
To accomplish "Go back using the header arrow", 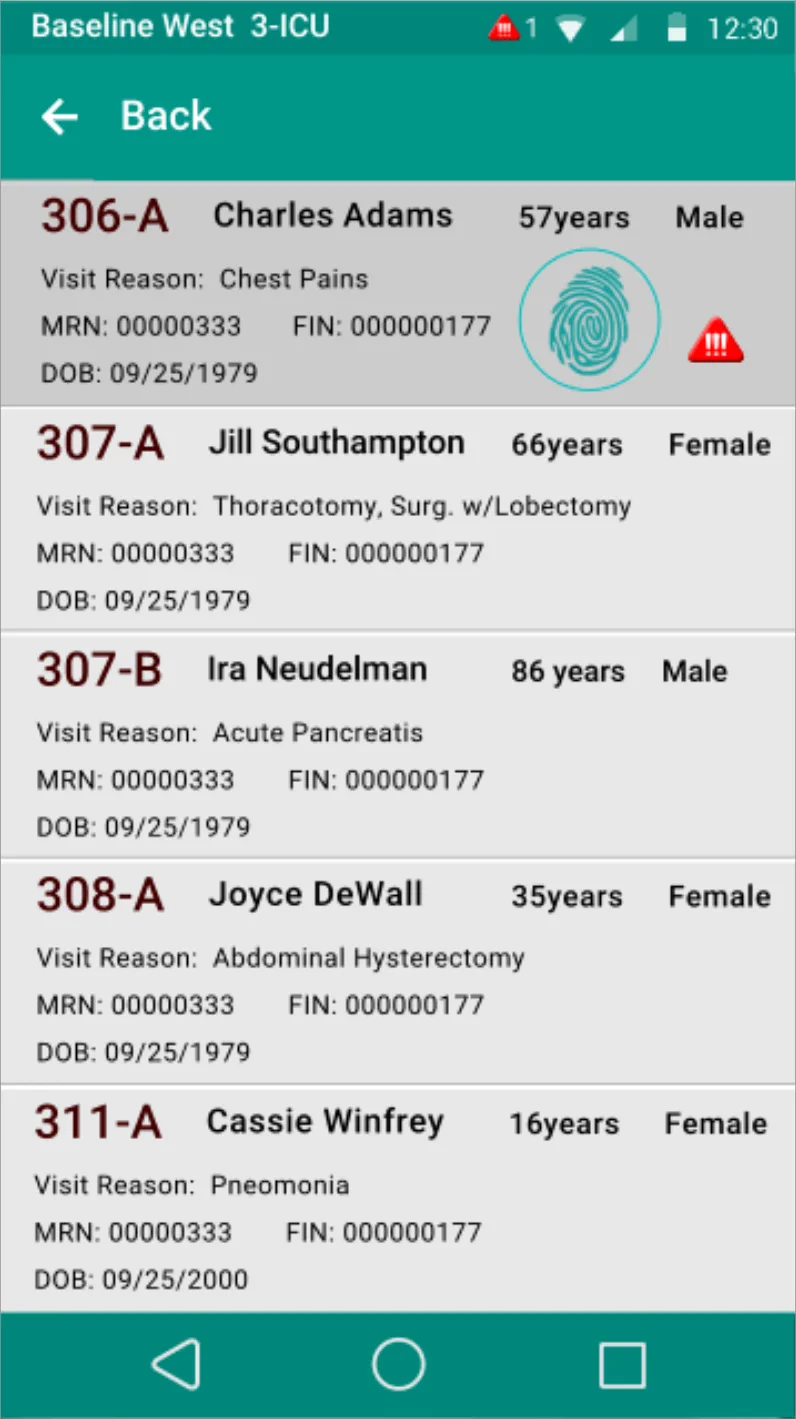I will pos(60,117).
